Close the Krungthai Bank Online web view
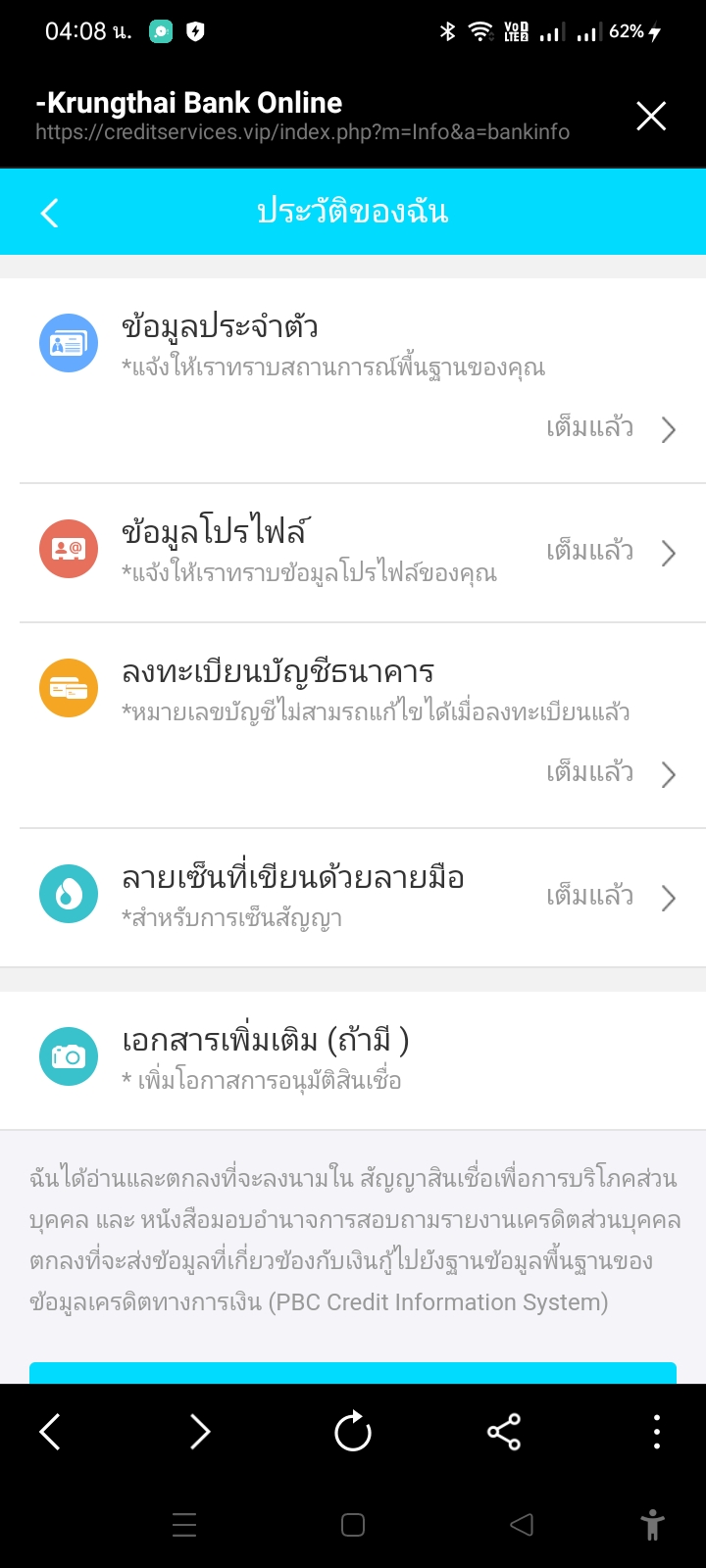Screen dimensions: 706x1568 coord(651,117)
